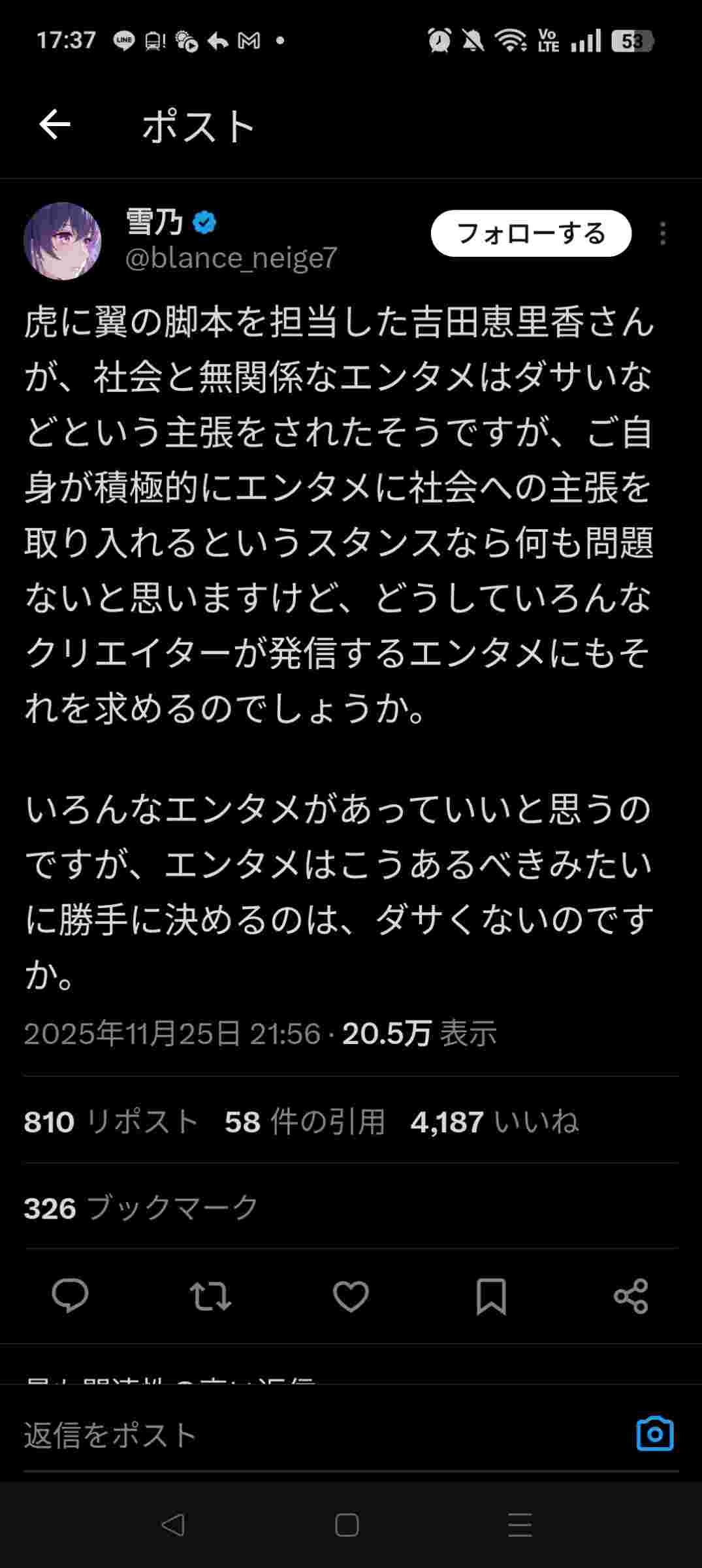Like this post with the heart icon

(351, 1296)
